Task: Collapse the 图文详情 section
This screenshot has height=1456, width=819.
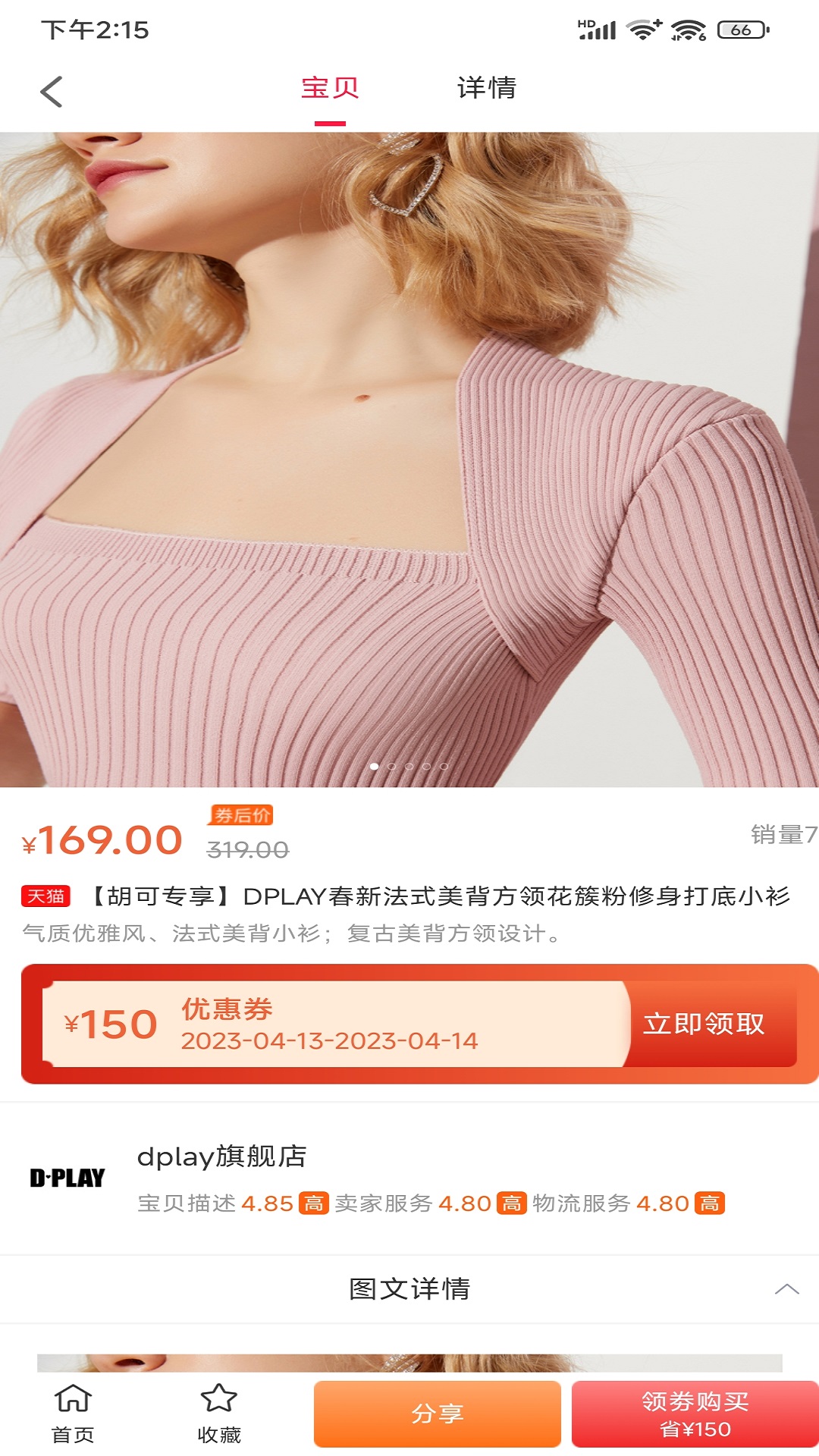Action: 786,1289
